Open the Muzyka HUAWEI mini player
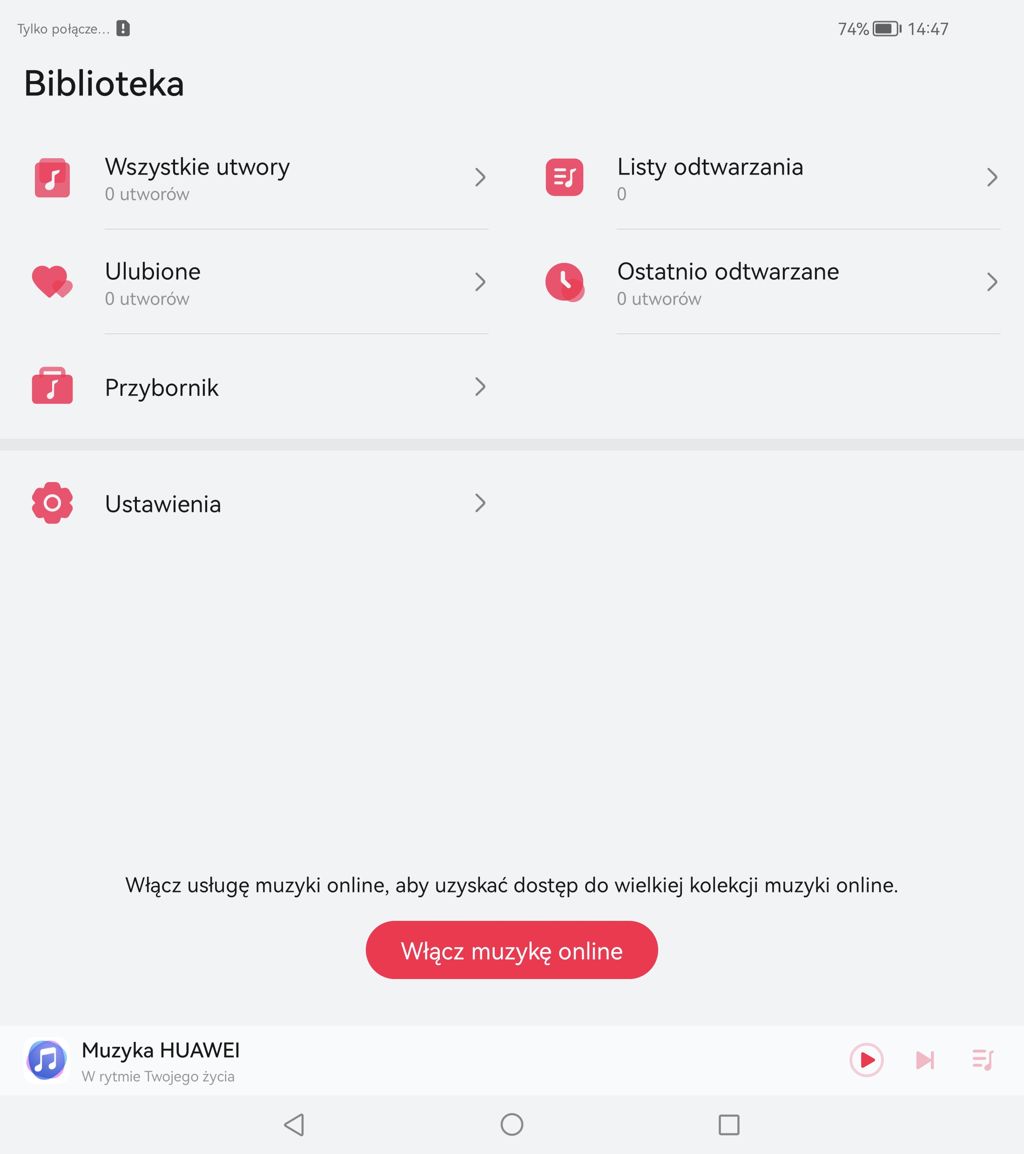 [x=160, y=1060]
